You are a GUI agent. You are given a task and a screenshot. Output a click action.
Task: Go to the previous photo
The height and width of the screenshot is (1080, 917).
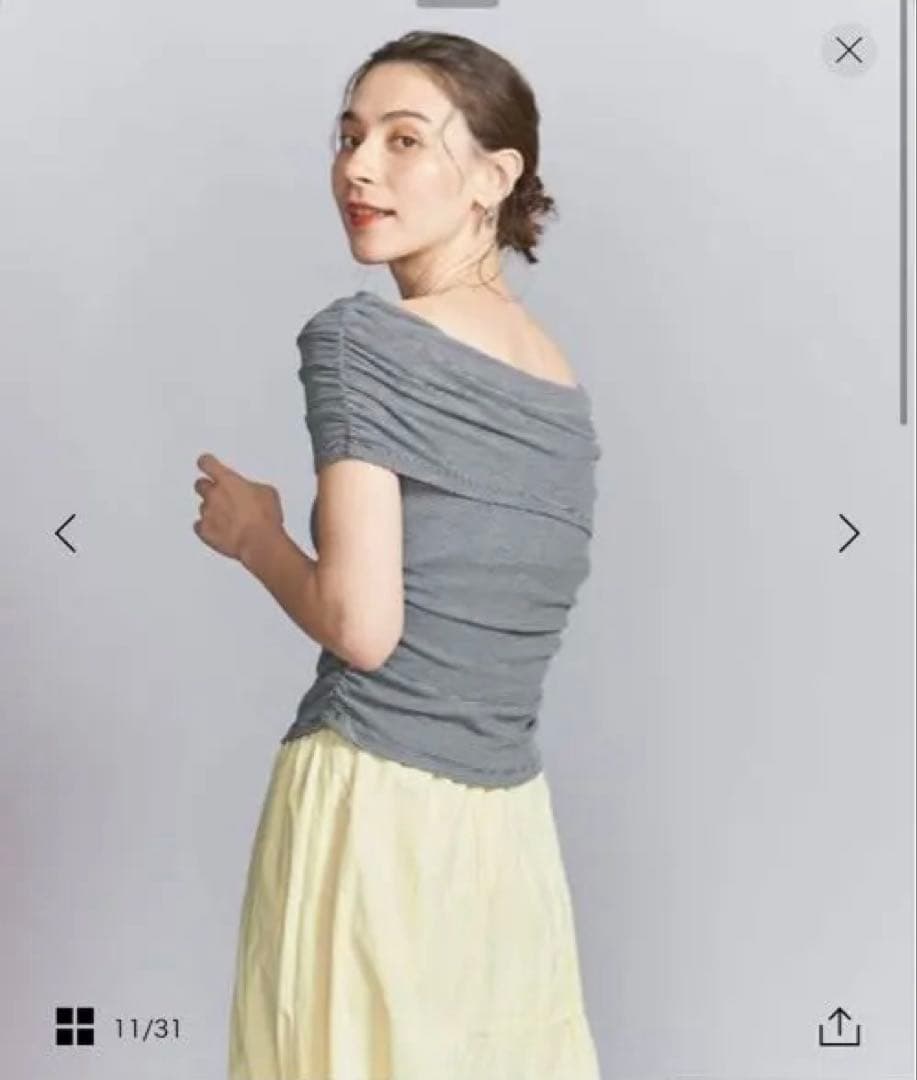click(x=66, y=533)
